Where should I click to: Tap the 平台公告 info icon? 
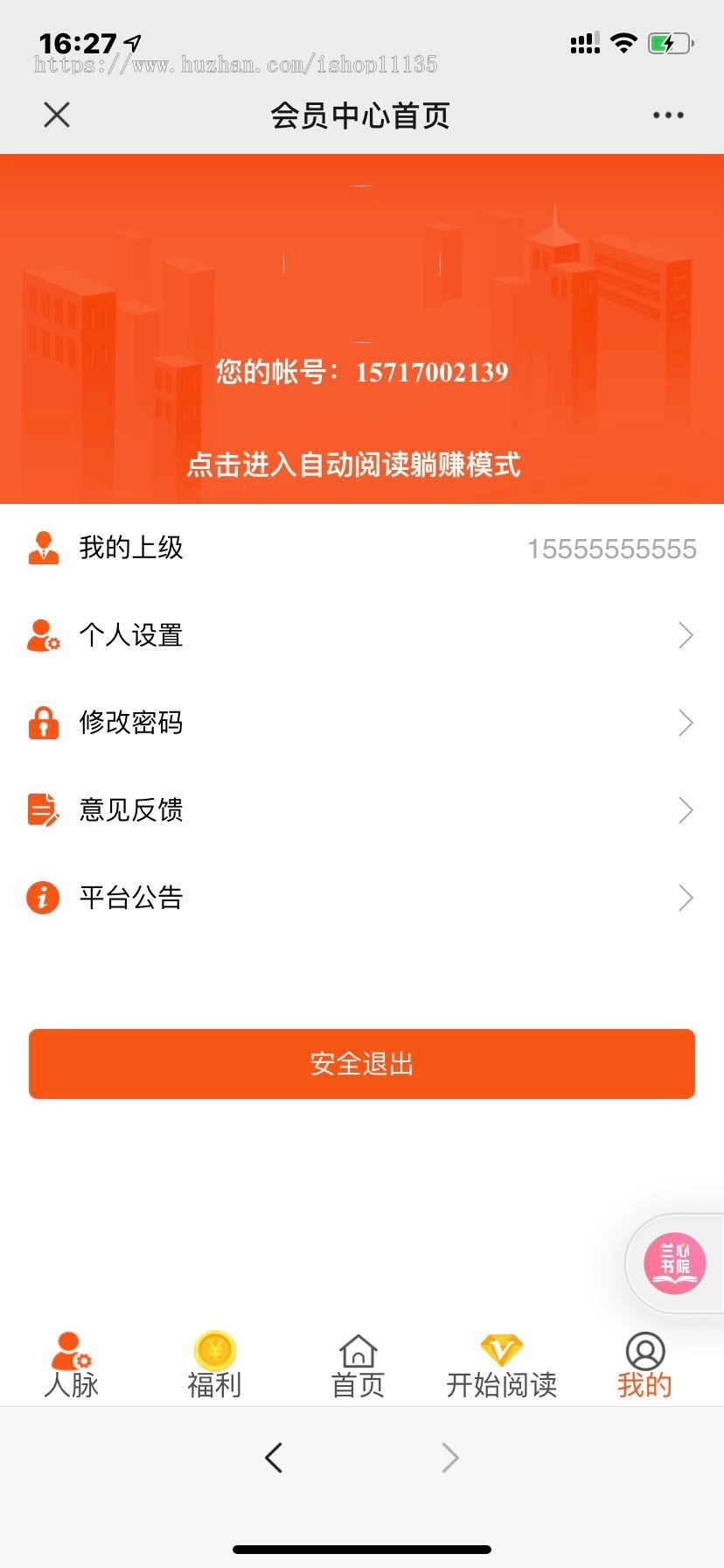(x=43, y=897)
